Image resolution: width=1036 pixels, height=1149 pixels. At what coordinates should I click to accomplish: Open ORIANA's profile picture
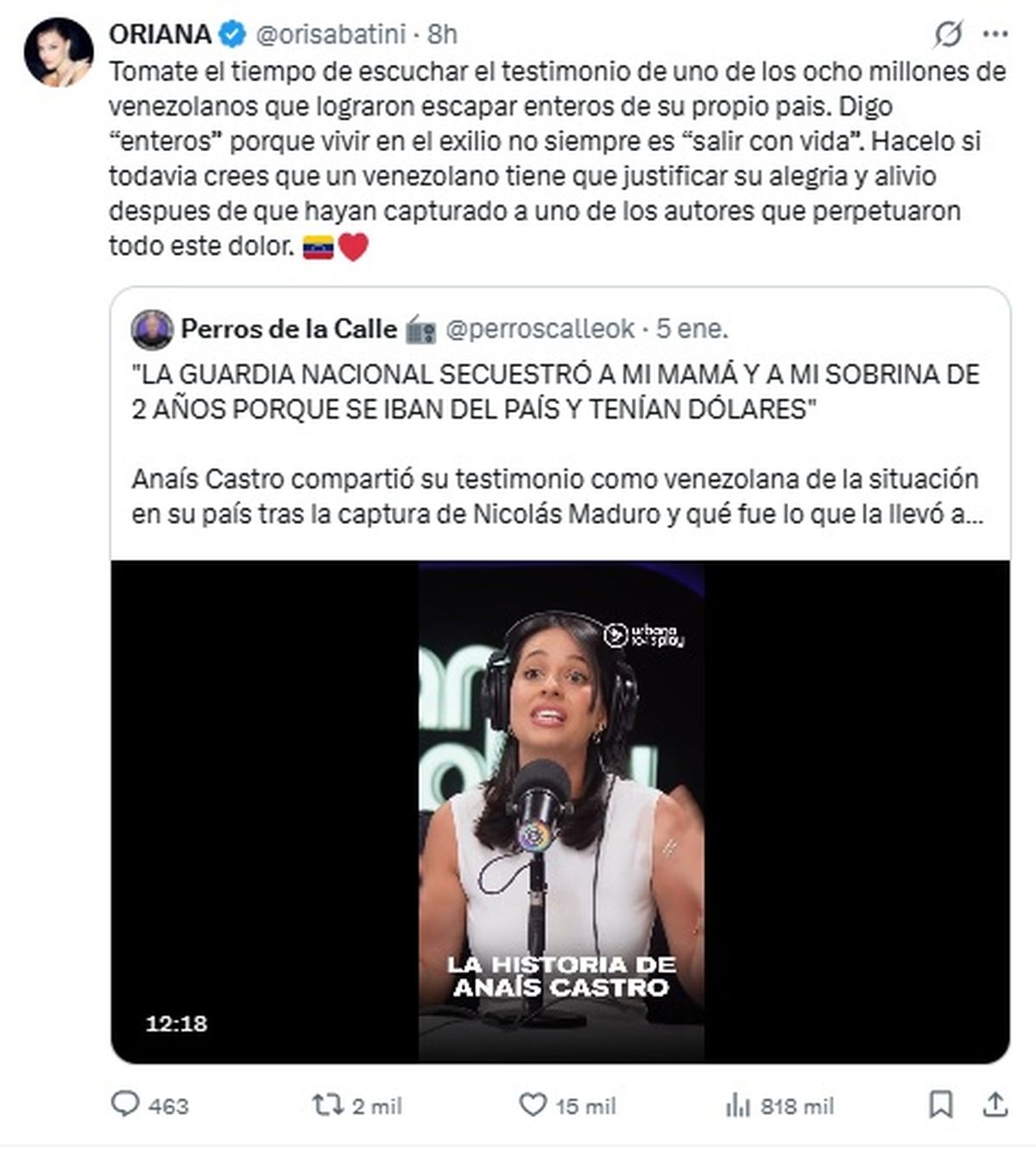pos(59,52)
